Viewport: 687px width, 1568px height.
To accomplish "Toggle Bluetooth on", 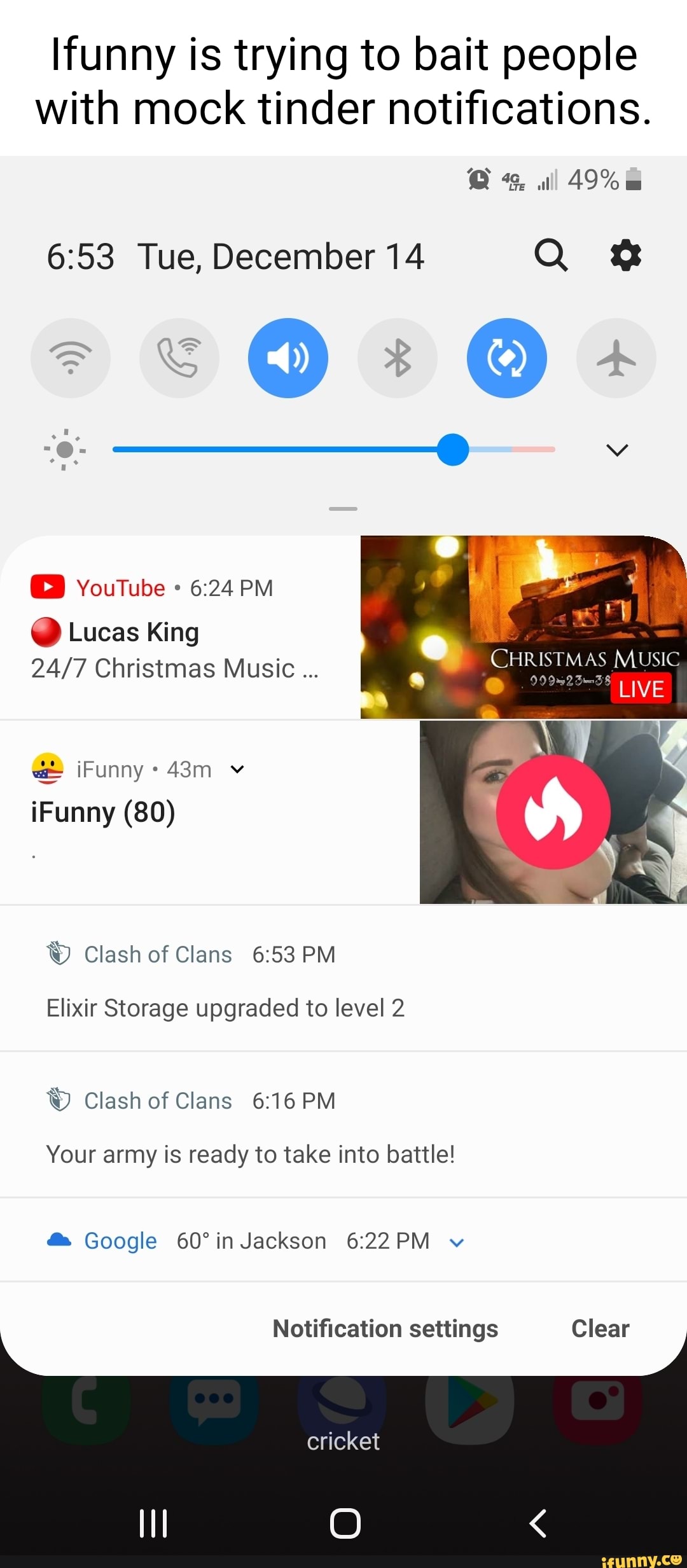I will [x=398, y=357].
